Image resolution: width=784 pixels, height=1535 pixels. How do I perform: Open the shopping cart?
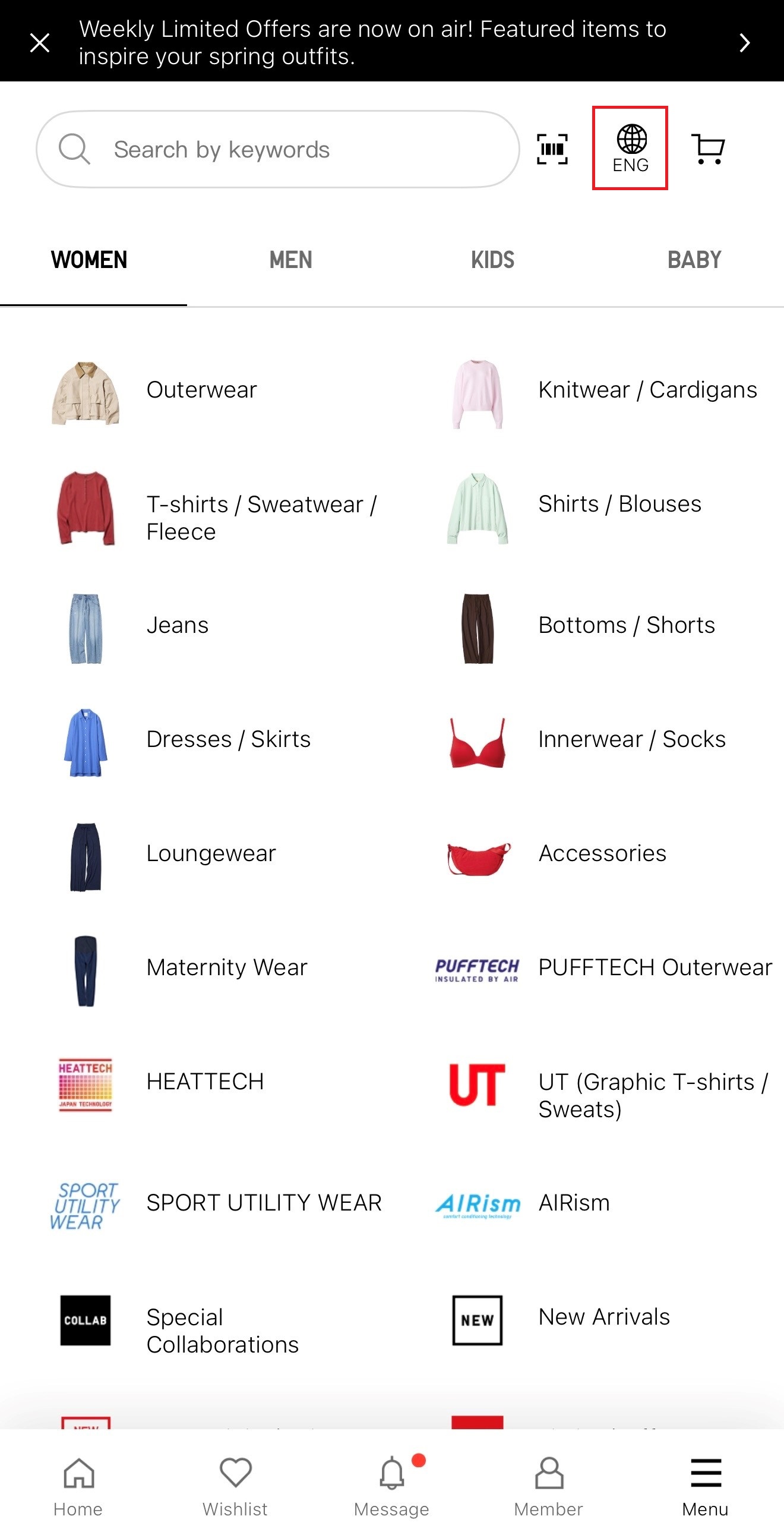click(707, 149)
